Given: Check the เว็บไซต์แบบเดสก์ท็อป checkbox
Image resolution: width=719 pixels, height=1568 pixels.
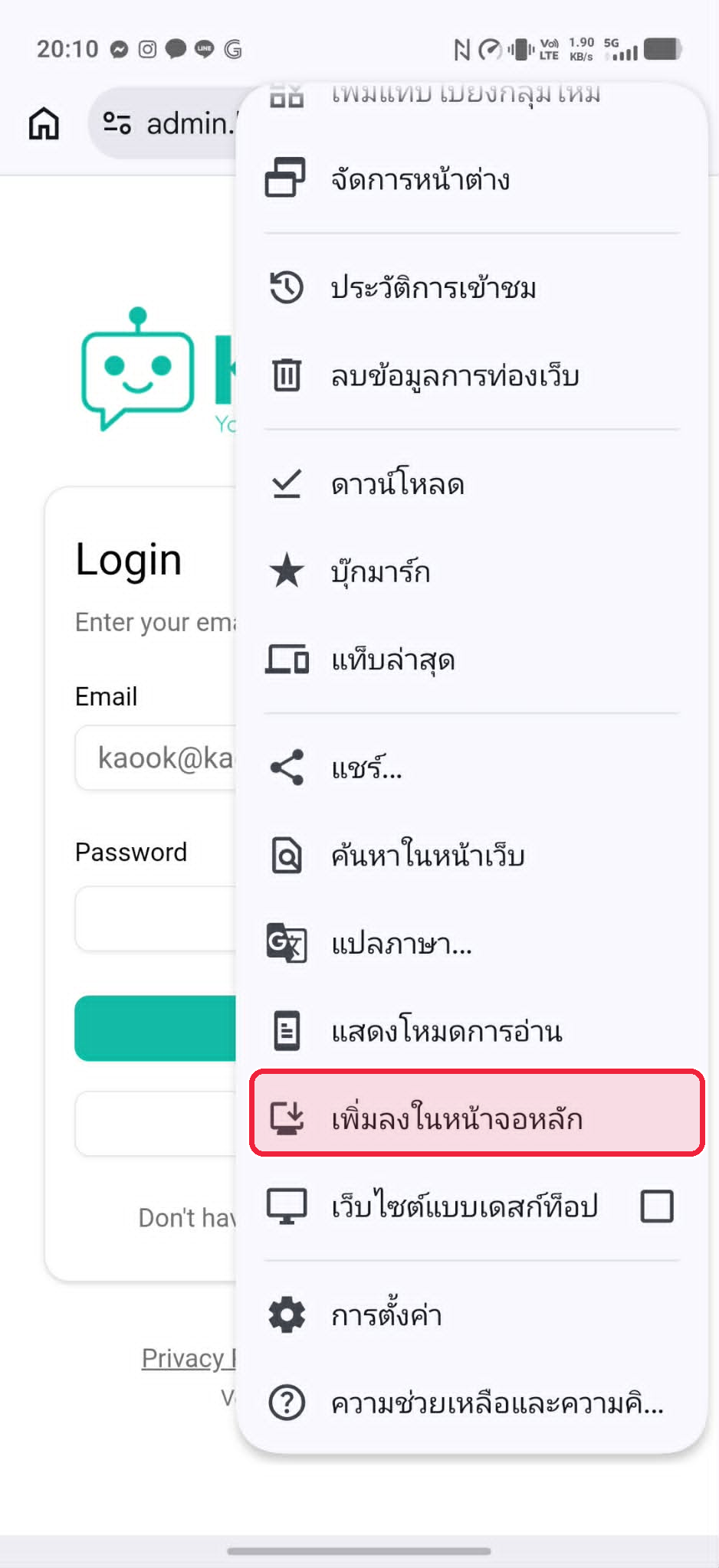Looking at the screenshot, I should coord(657,1206).
